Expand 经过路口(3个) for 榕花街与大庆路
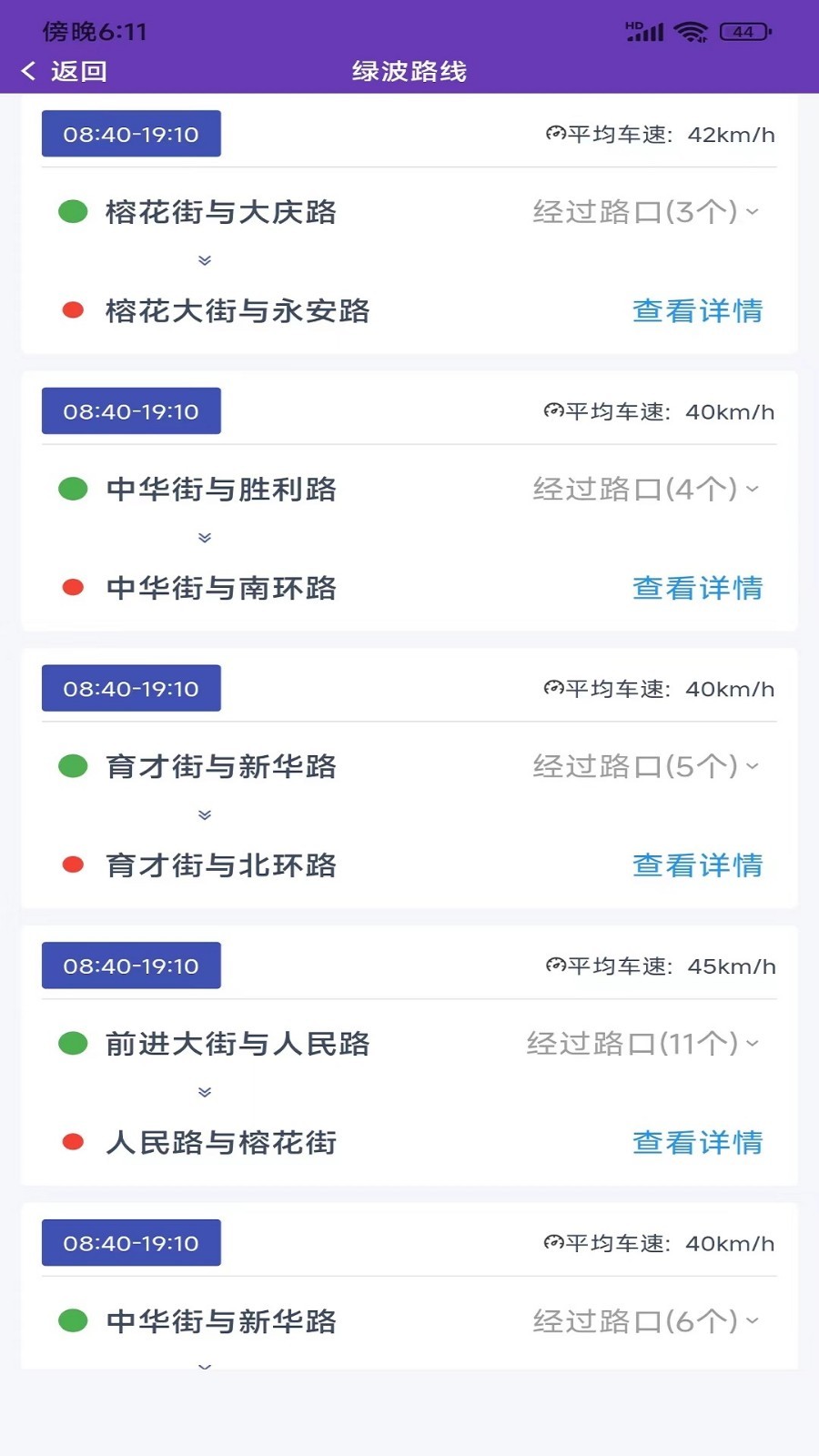819x1456 pixels. click(x=646, y=212)
